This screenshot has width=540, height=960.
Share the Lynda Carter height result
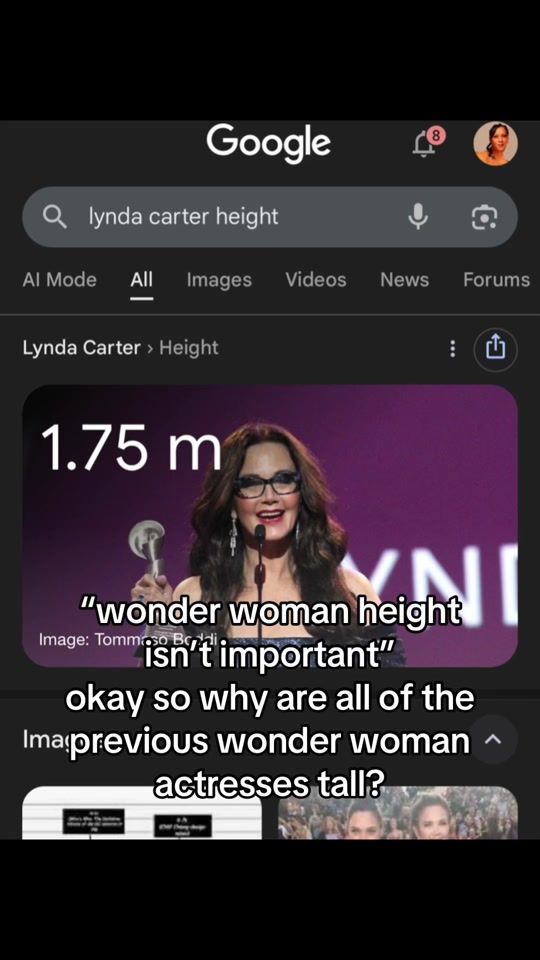pyautogui.click(x=495, y=350)
